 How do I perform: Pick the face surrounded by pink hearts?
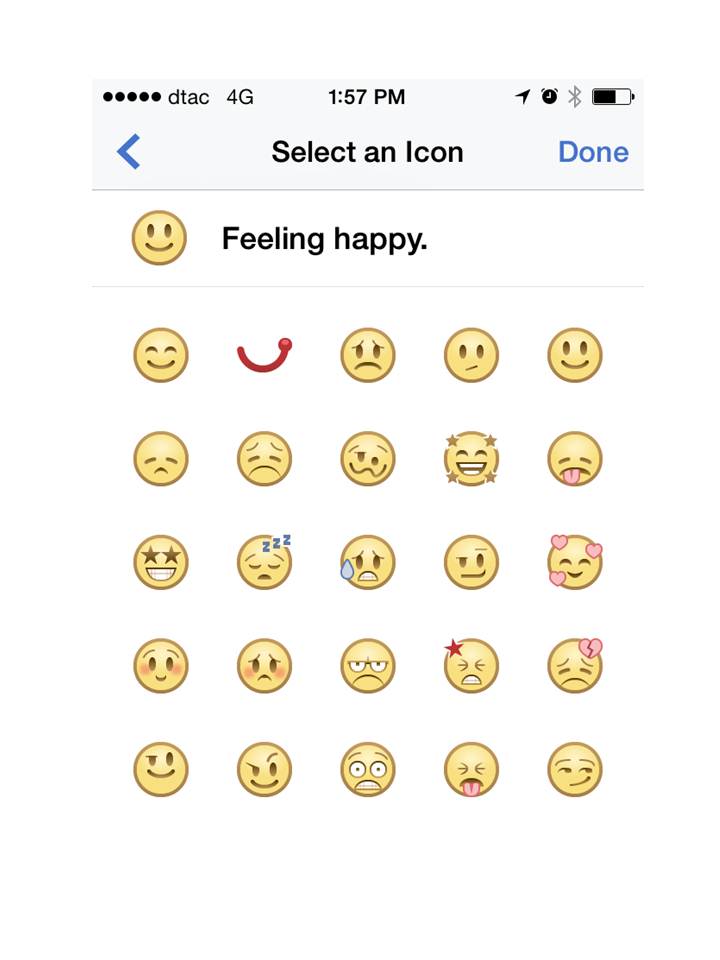pos(575,562)
